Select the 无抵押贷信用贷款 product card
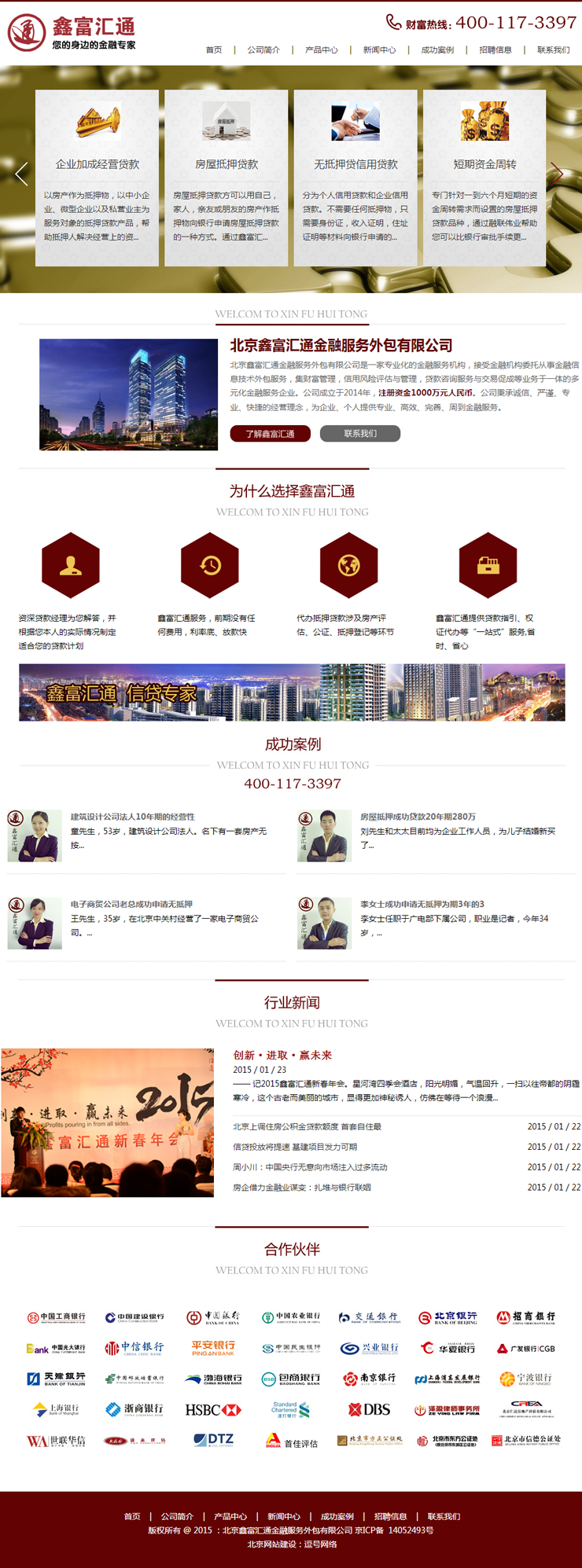The image size is (582, 1568). point(355,164)
